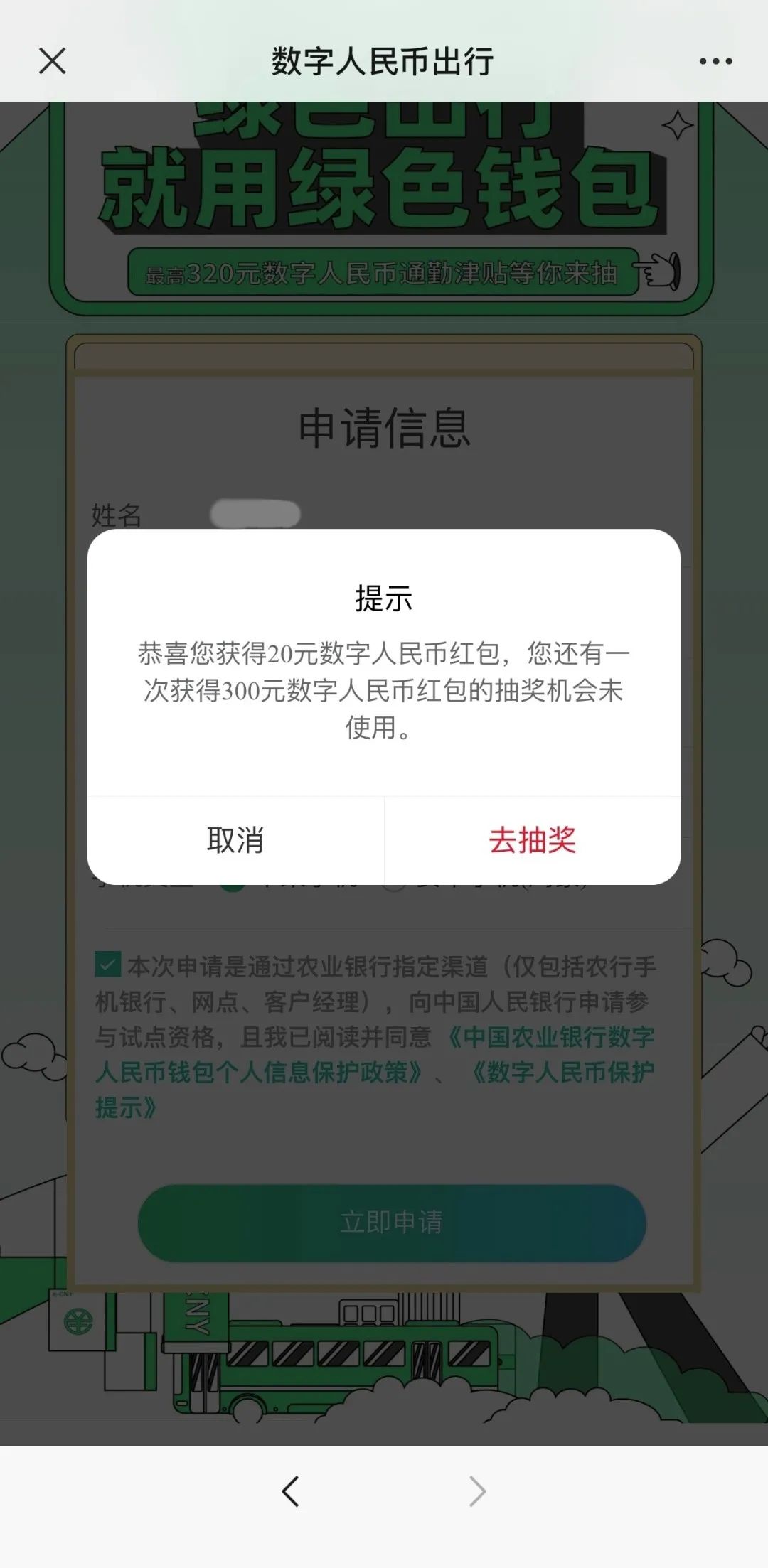Go back with the bottom left arrow
This screenshot has height=1568, width=768.
click(290, 1491)
